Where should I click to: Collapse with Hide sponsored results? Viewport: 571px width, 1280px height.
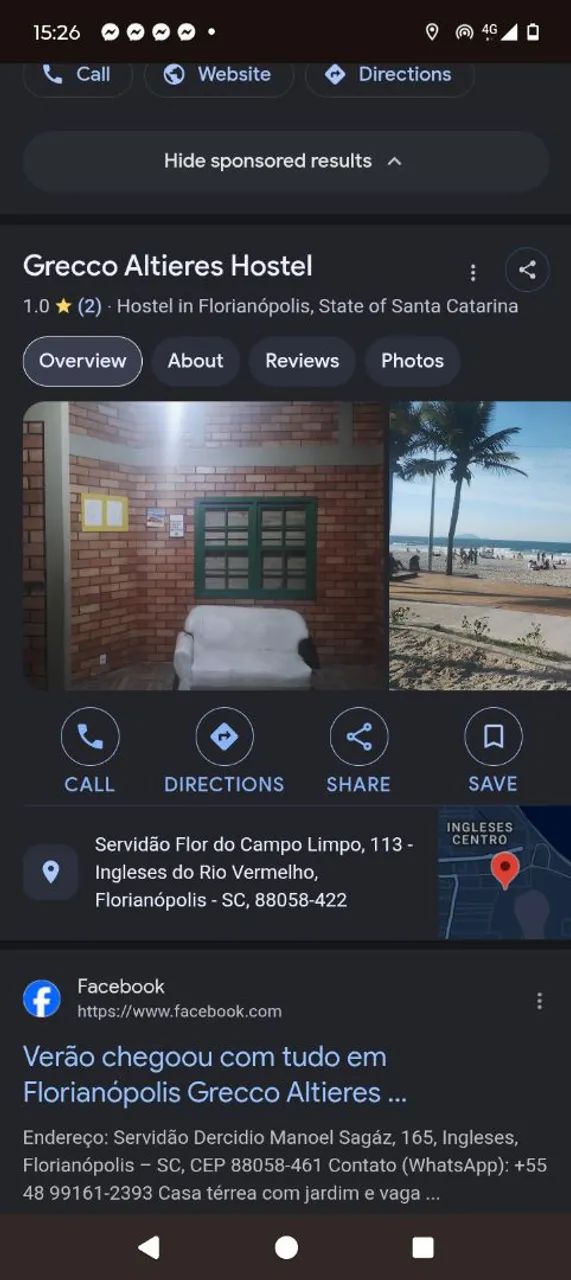(285, 161)
